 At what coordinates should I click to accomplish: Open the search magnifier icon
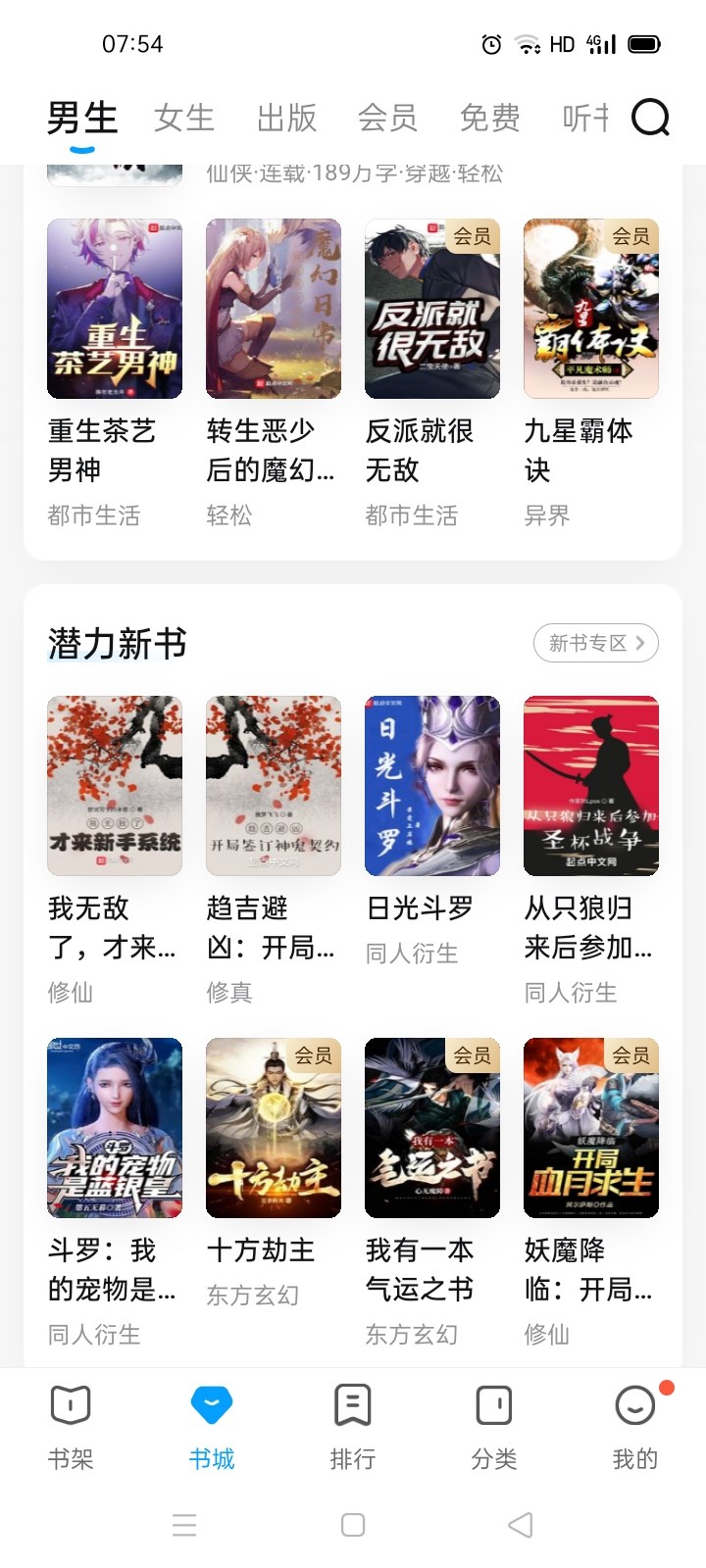tap(650, 118)
